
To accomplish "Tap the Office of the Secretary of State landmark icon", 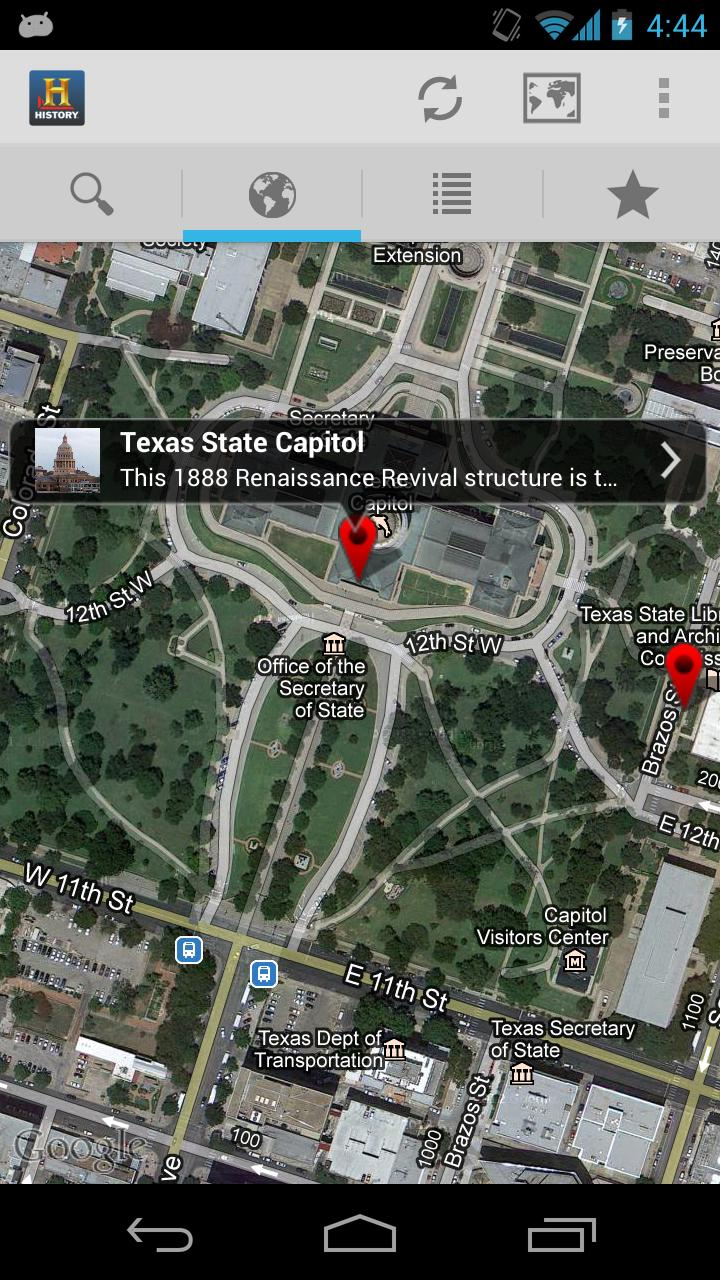I will coord(333,643).
